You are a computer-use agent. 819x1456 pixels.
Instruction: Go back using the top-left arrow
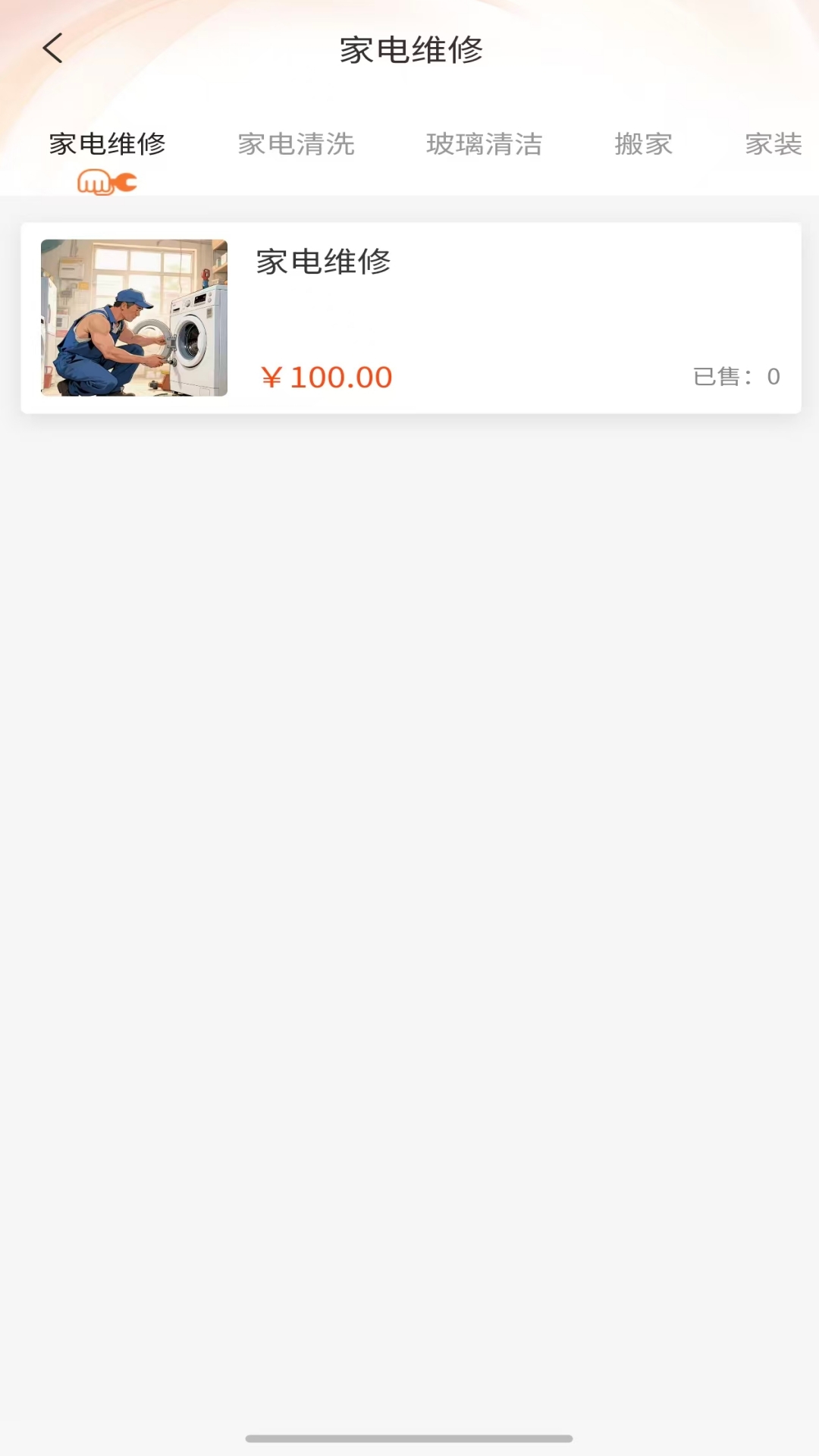(x=52, y=49)
